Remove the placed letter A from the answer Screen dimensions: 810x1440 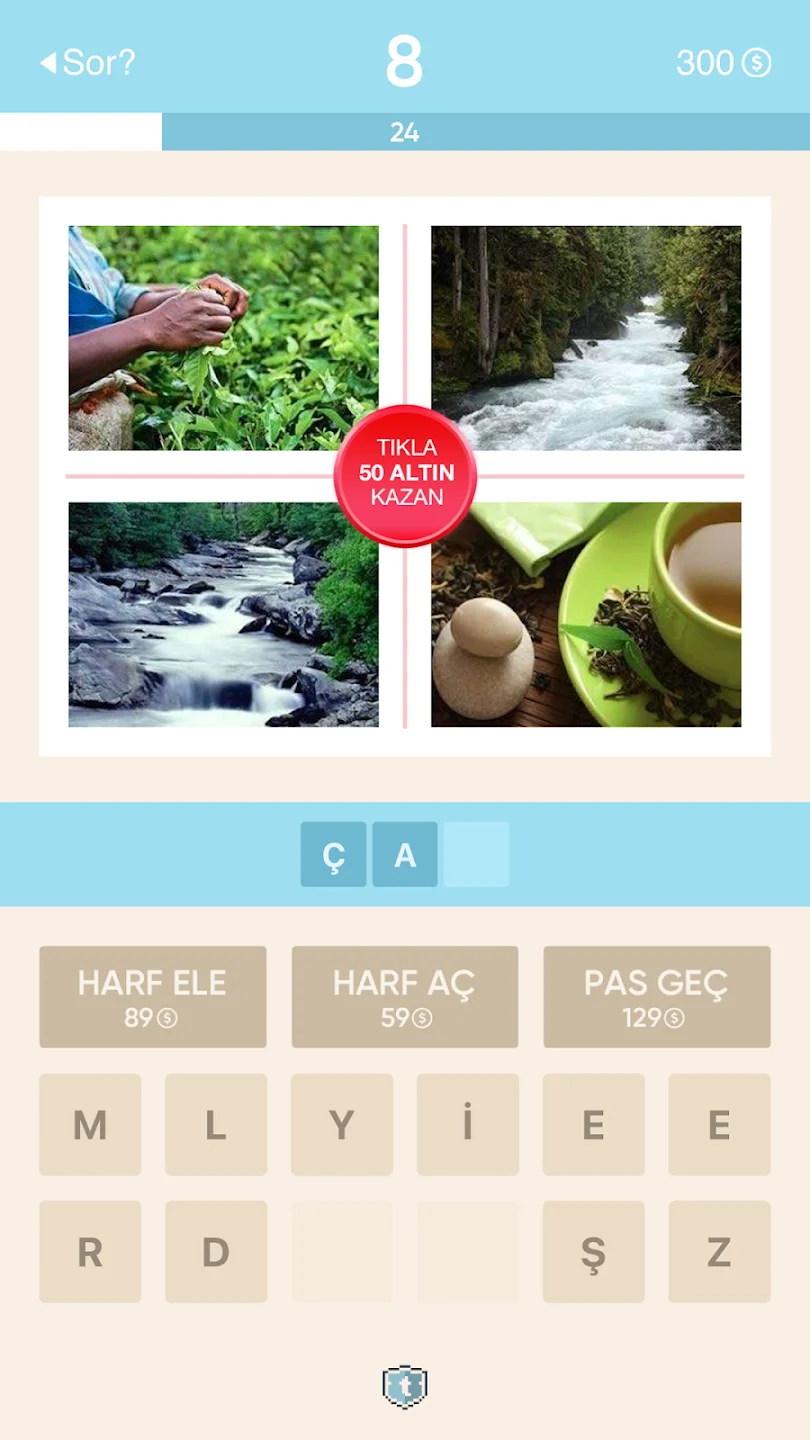click(x=405, y=855)
